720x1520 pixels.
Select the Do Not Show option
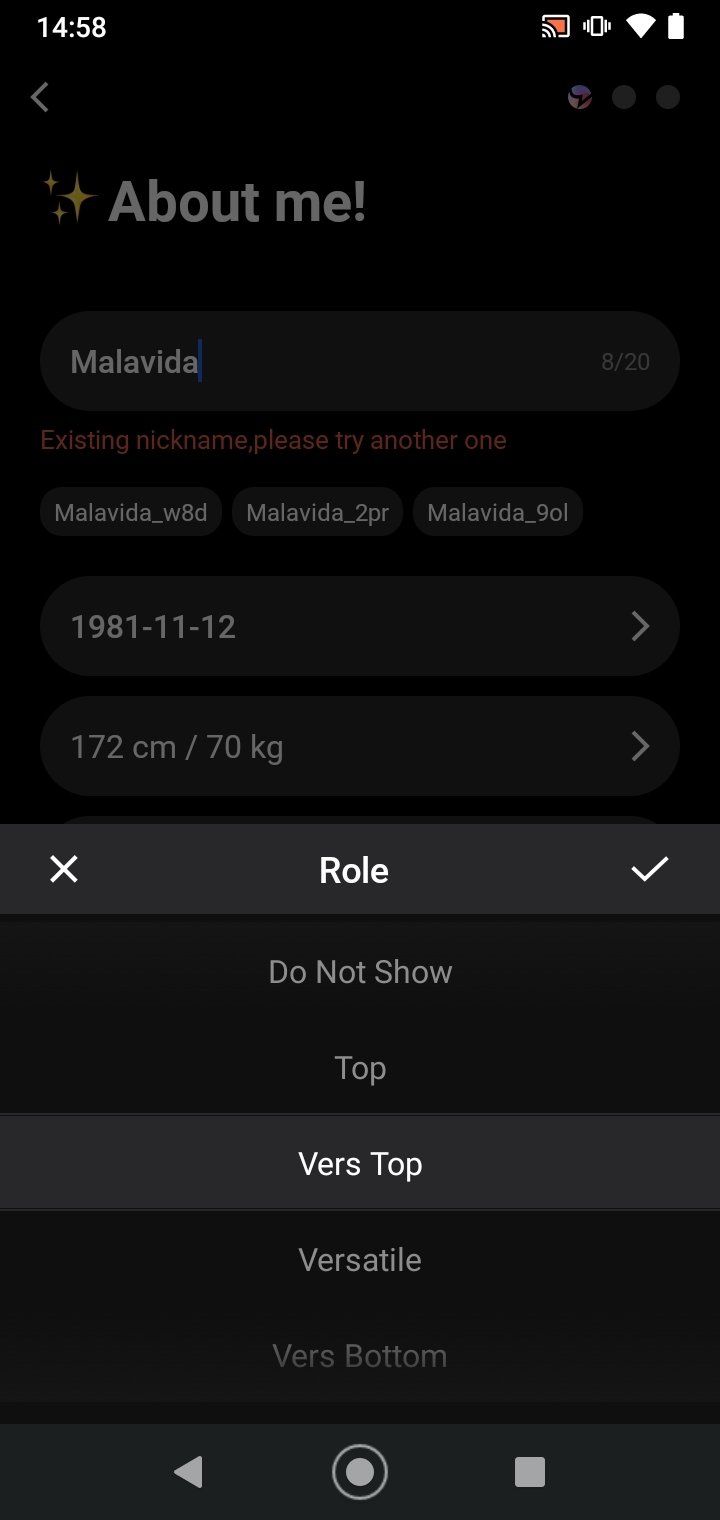tap(360, 972)
